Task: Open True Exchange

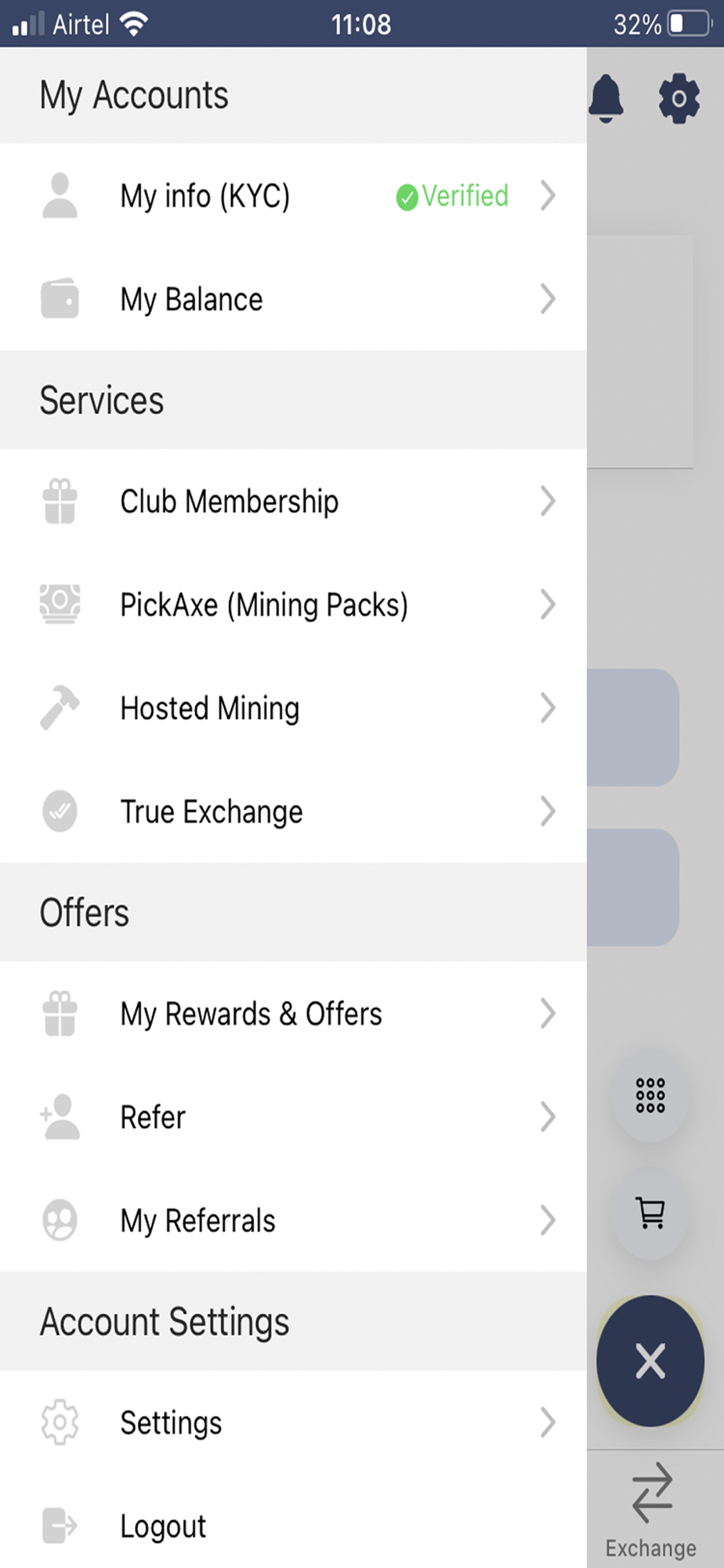Action: pyautogui.click(x=293, y=811)
